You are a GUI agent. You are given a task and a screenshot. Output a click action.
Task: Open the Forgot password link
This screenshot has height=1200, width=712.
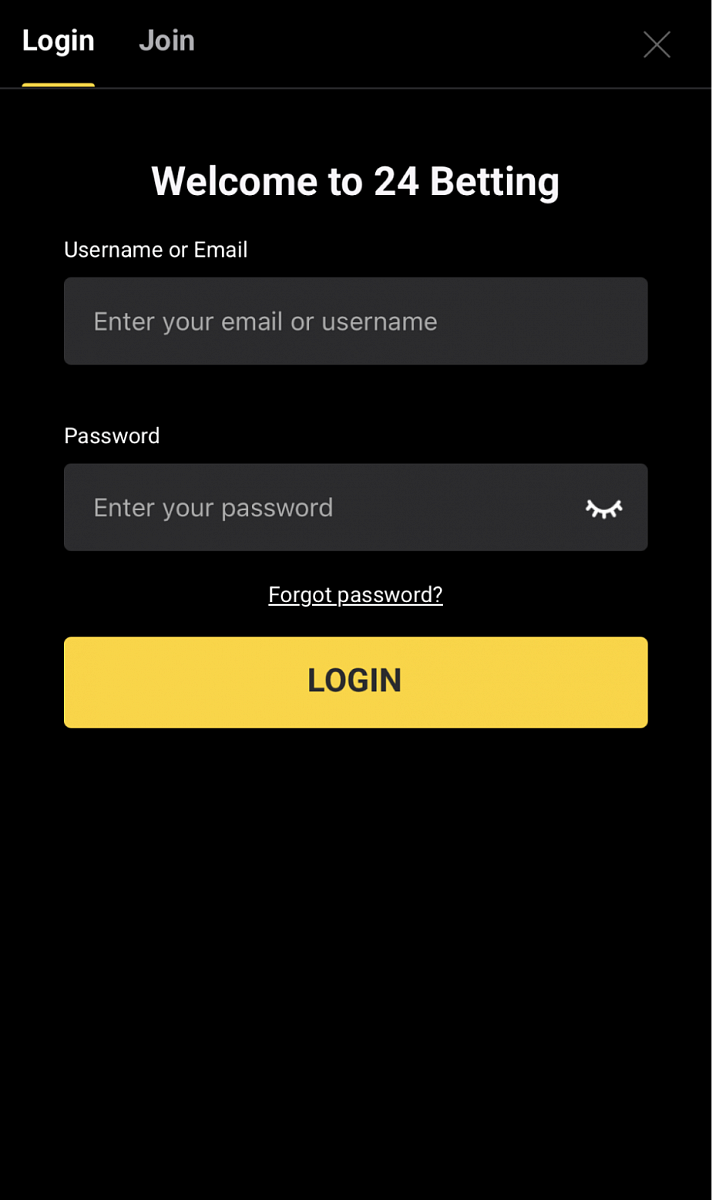pos(355,595)
